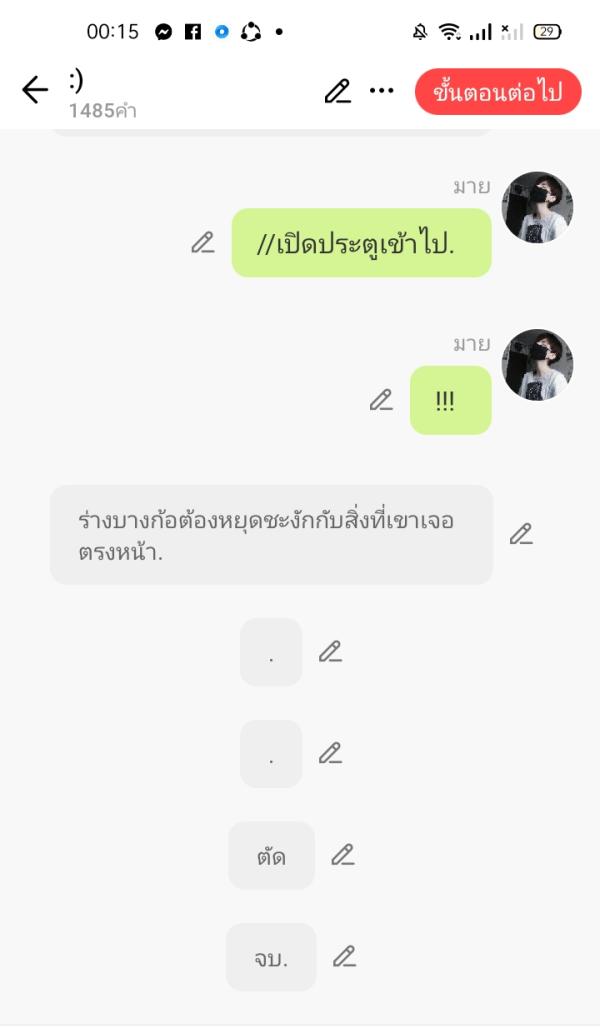600x1028 pixels.
Task: Edit the !!! message bubble
Action: pos(381,400)
